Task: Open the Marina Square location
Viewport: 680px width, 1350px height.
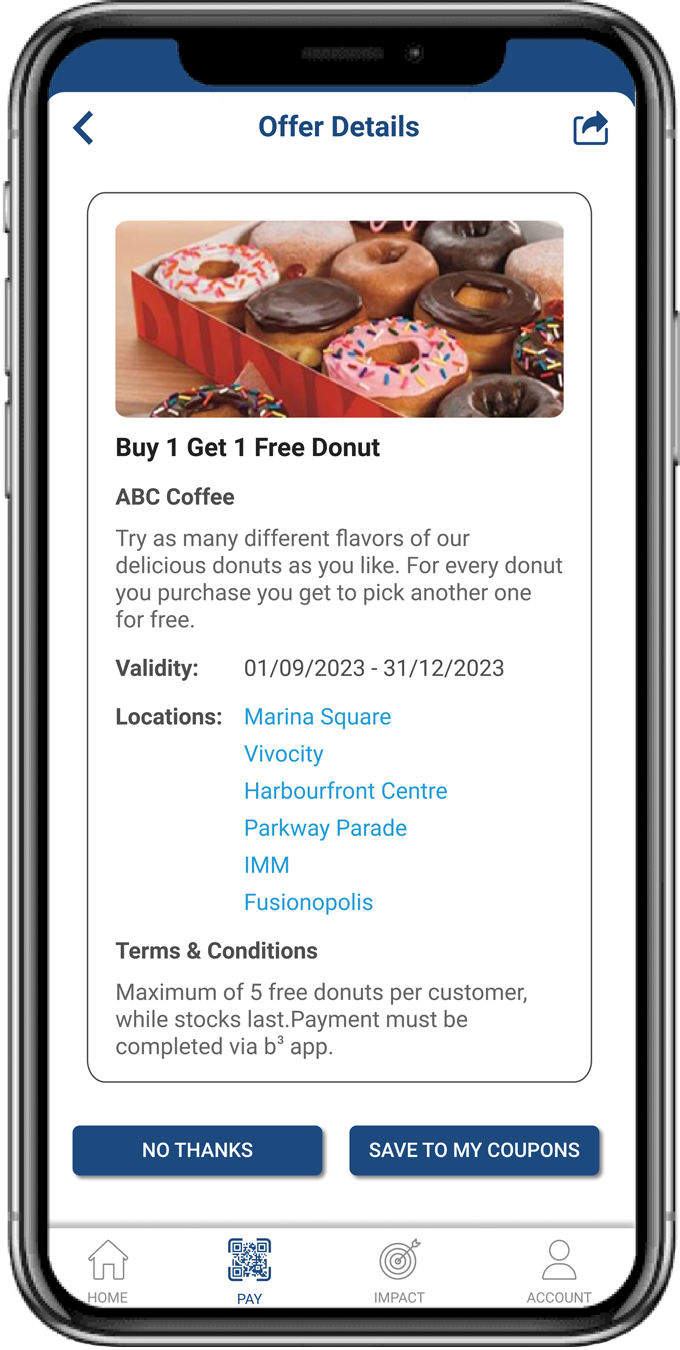Action: [x=317, y=717]
